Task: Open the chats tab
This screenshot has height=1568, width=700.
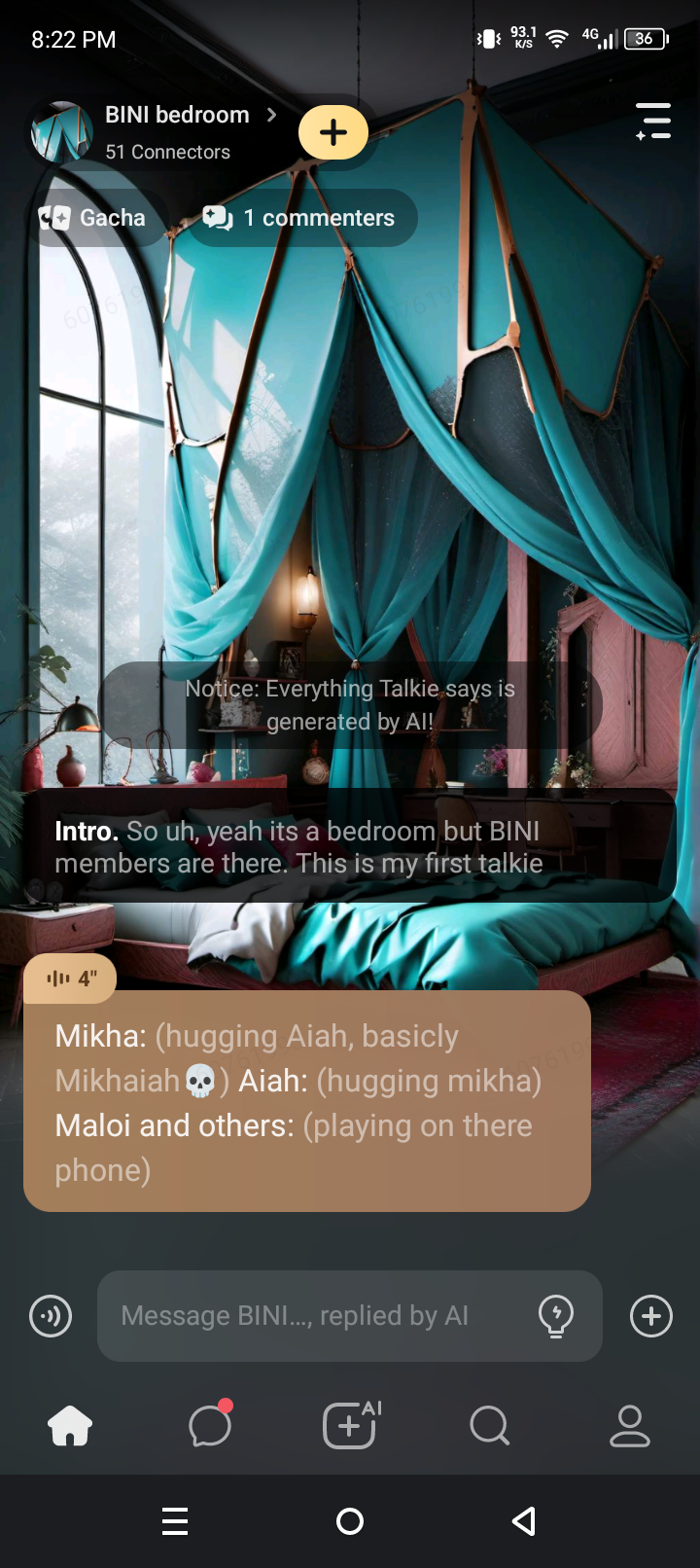Action: coord(210,1426)
